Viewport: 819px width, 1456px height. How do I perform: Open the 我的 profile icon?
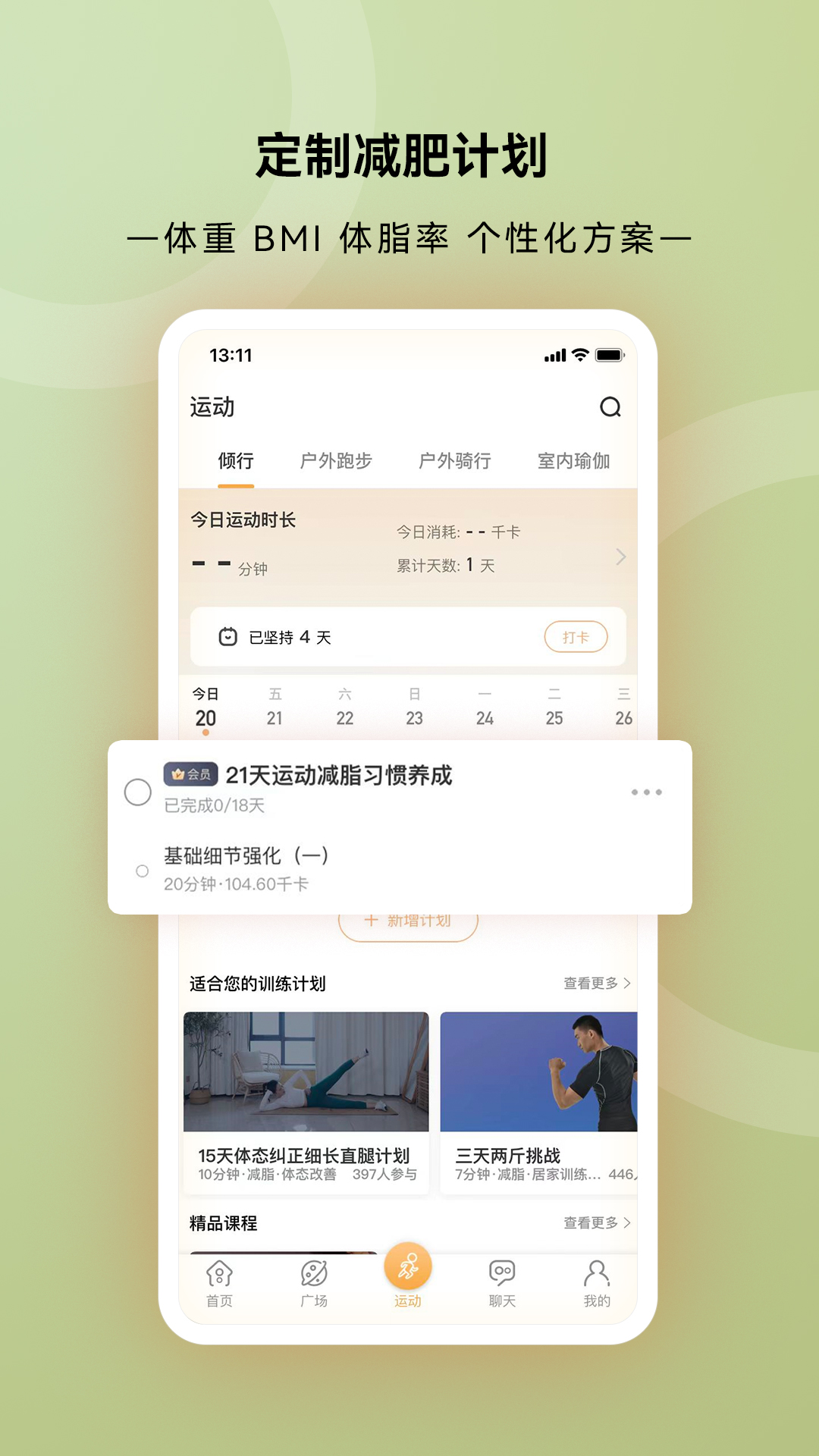(595, 1275)
